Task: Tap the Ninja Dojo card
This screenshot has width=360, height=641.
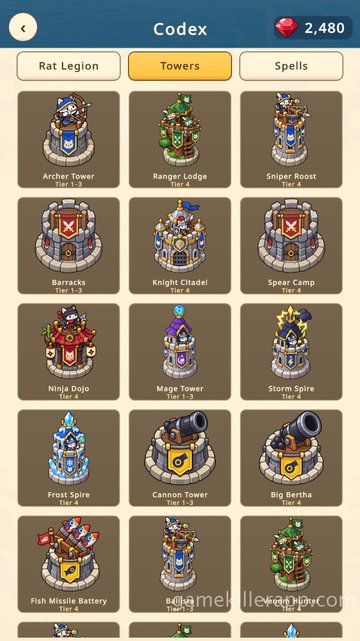Action: [x=69, y=352]
